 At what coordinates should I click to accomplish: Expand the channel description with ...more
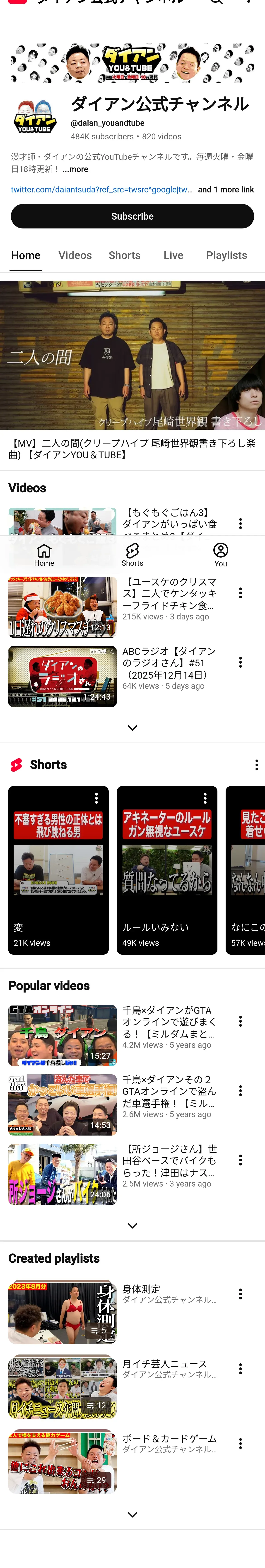pos(76,169)
